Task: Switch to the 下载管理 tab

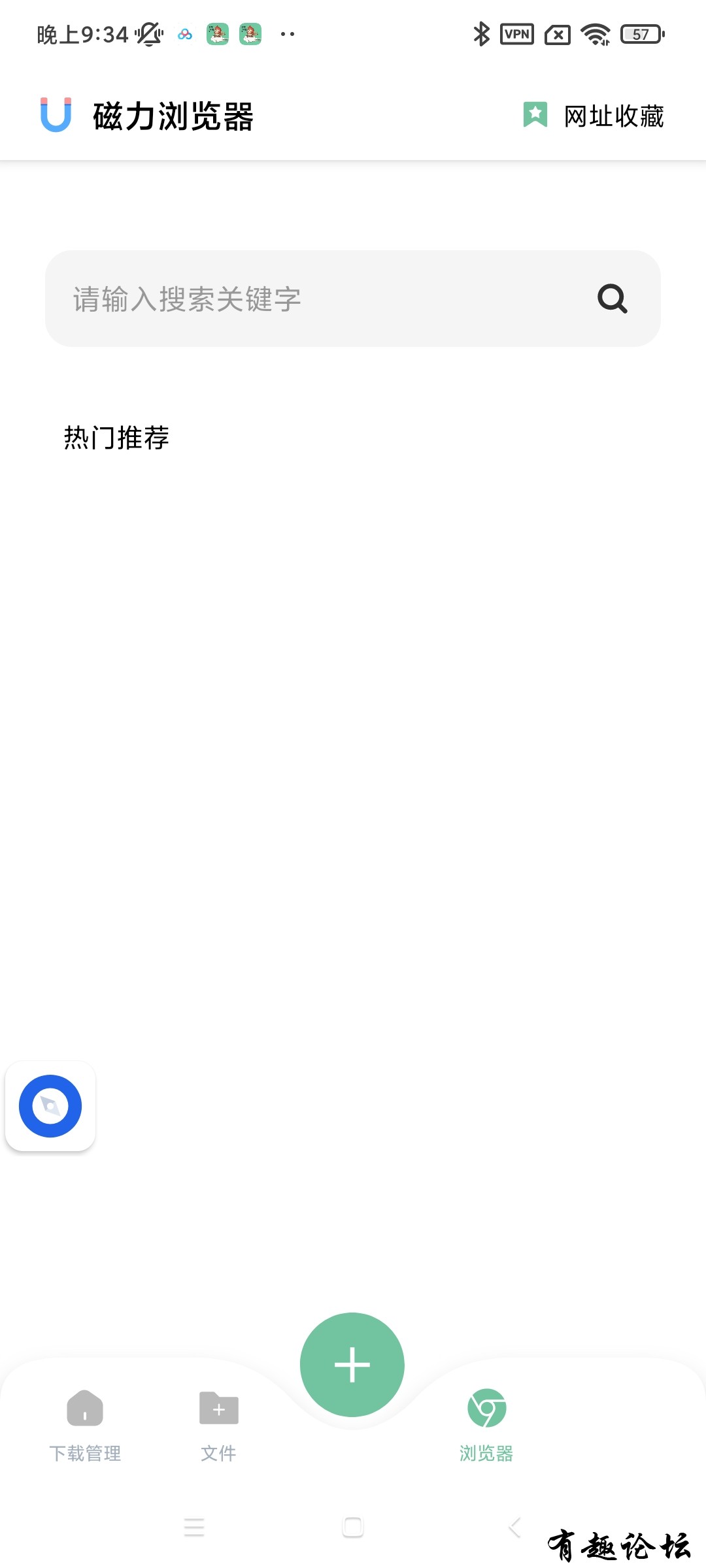Action: (85, 1424)
